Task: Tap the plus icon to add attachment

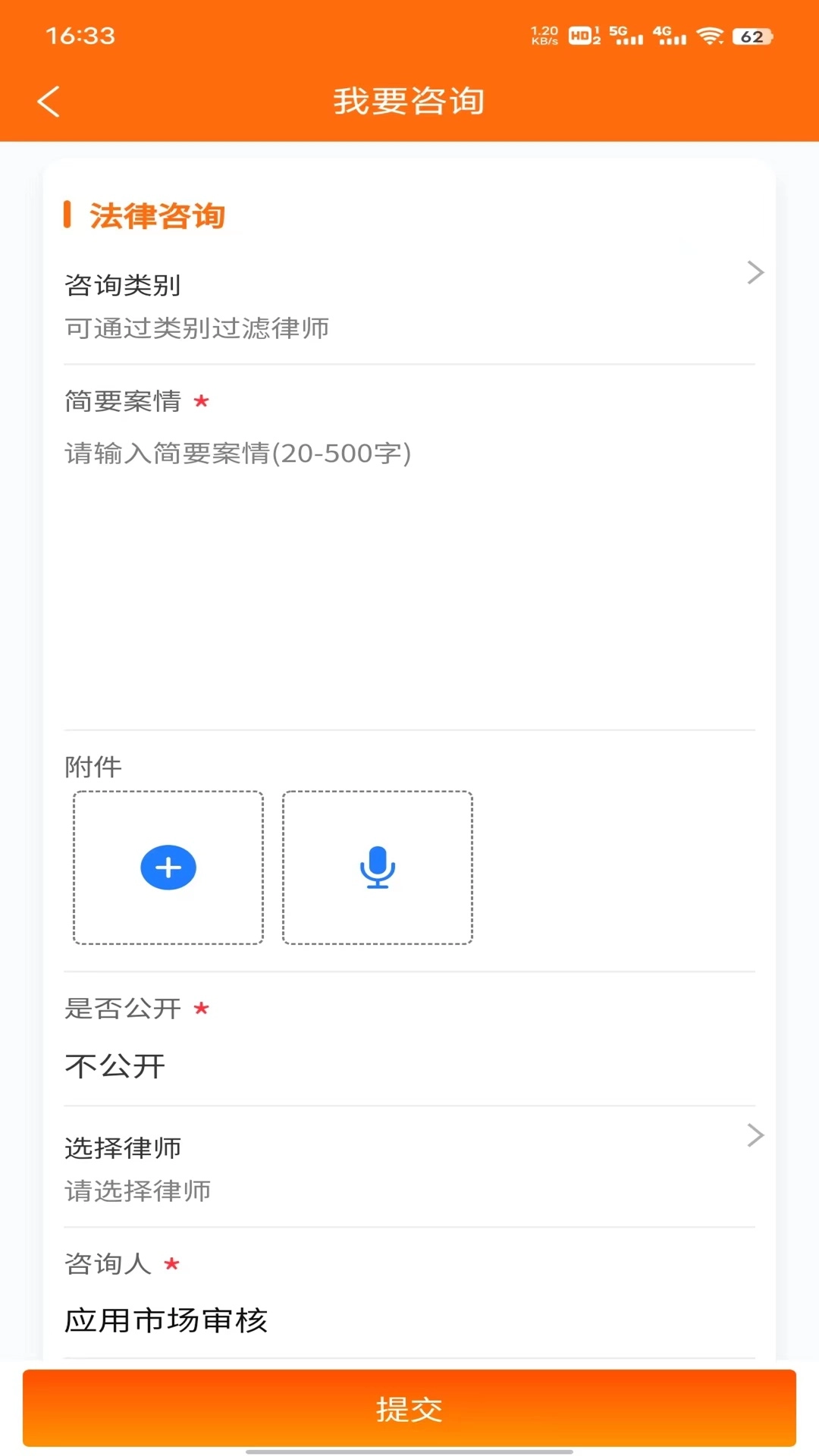Action: point(167,868)
